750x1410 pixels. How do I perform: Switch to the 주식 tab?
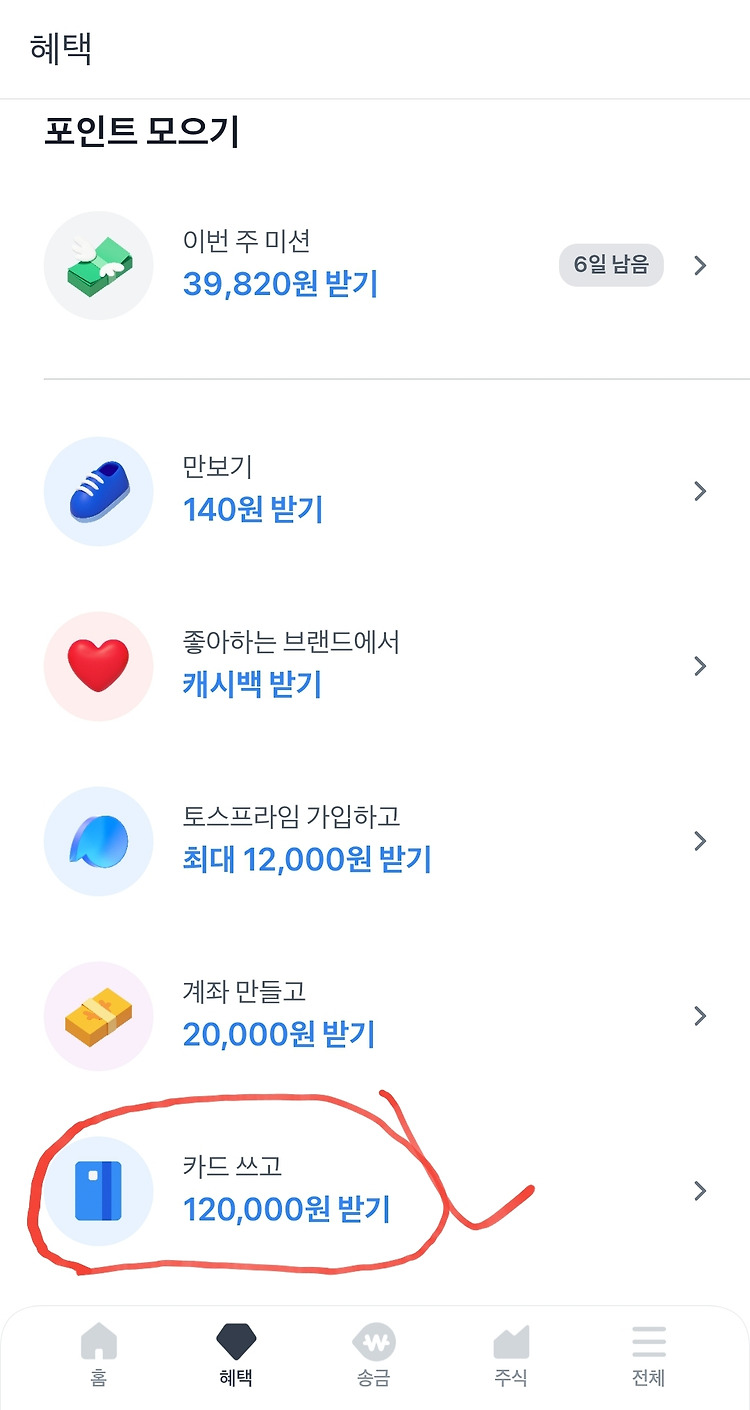click(511, 1355)
